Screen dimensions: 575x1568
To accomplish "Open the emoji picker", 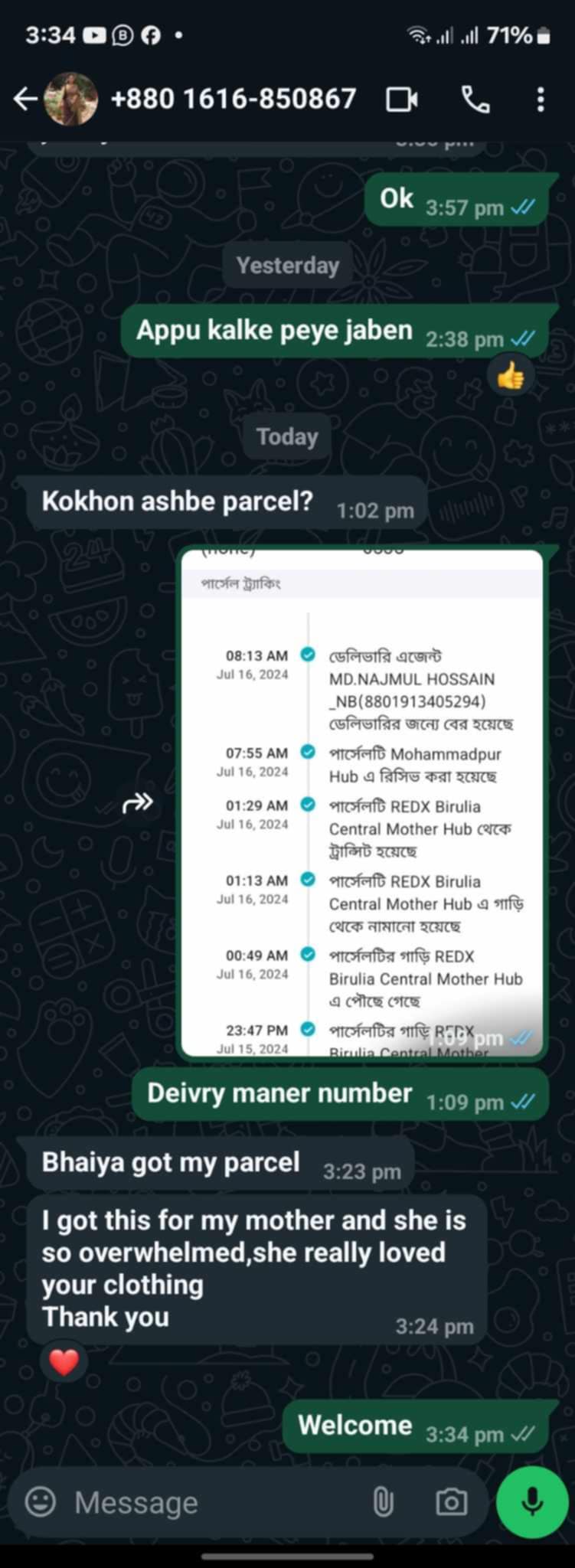I will [x=41, y=1501].
